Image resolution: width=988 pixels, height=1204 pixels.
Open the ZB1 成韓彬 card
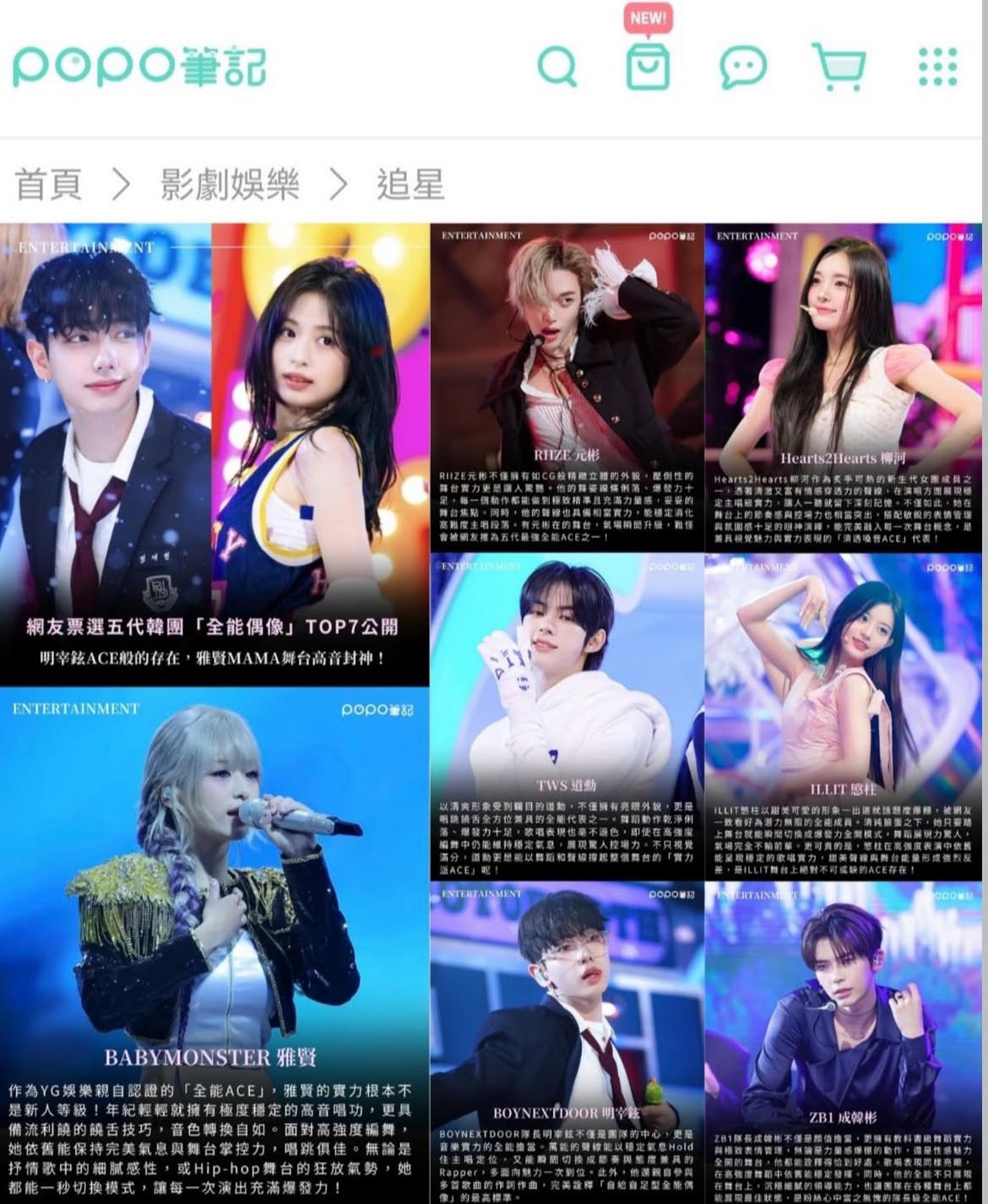pyautogui.click(x=843, y=1043)
